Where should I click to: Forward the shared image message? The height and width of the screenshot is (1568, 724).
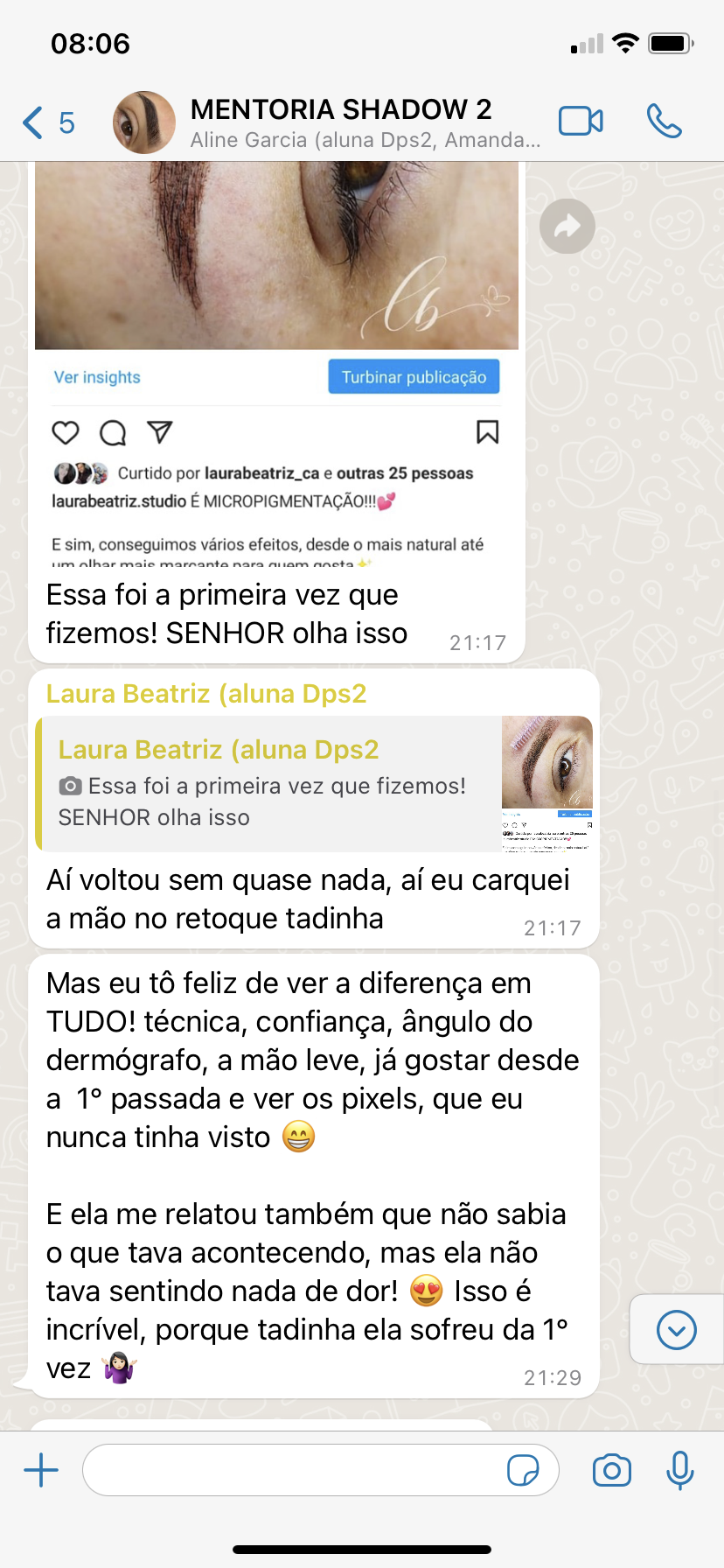pos(567,227)
